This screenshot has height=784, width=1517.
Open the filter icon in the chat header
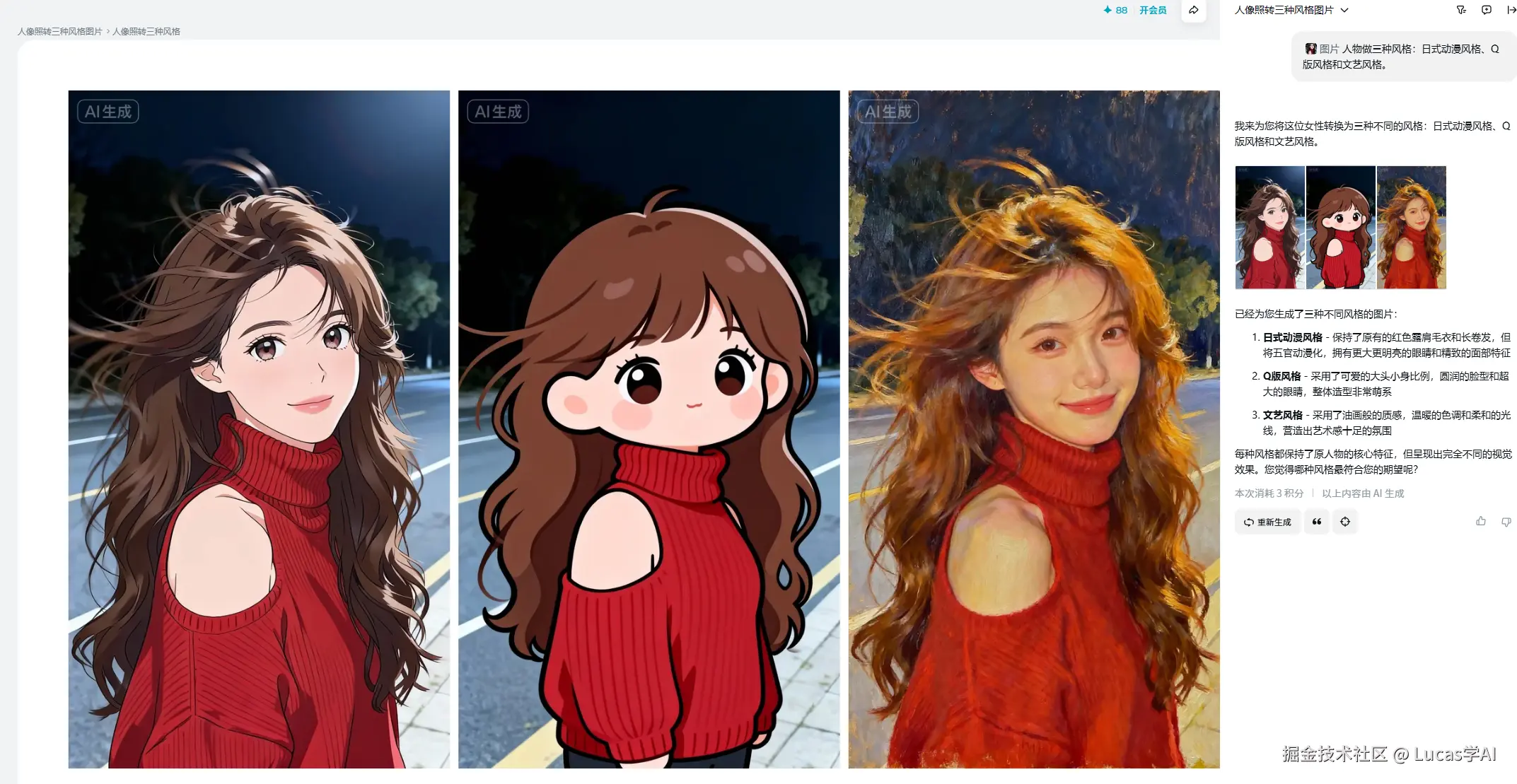(1461, 10)
